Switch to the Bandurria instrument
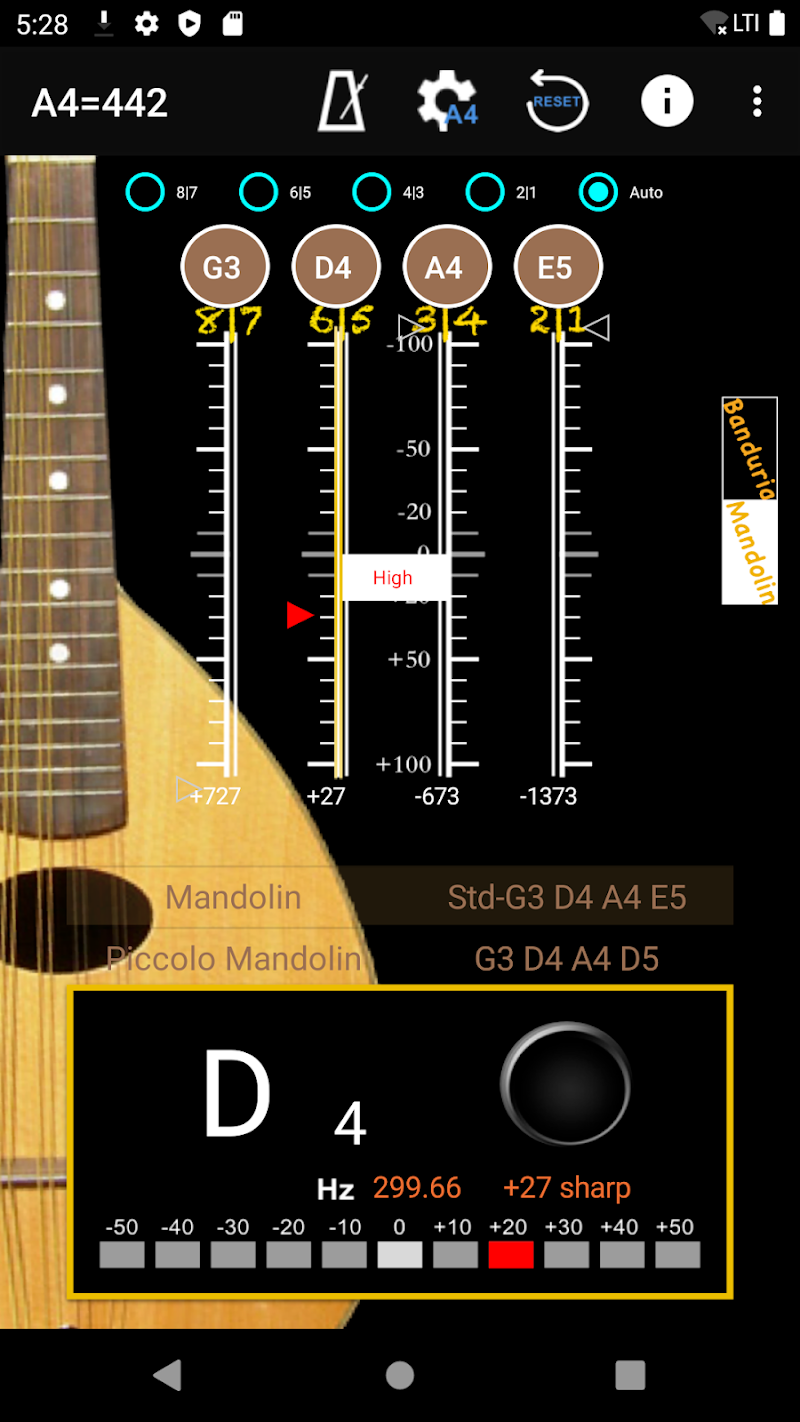The image size is (800, 1422). (749, 448)
